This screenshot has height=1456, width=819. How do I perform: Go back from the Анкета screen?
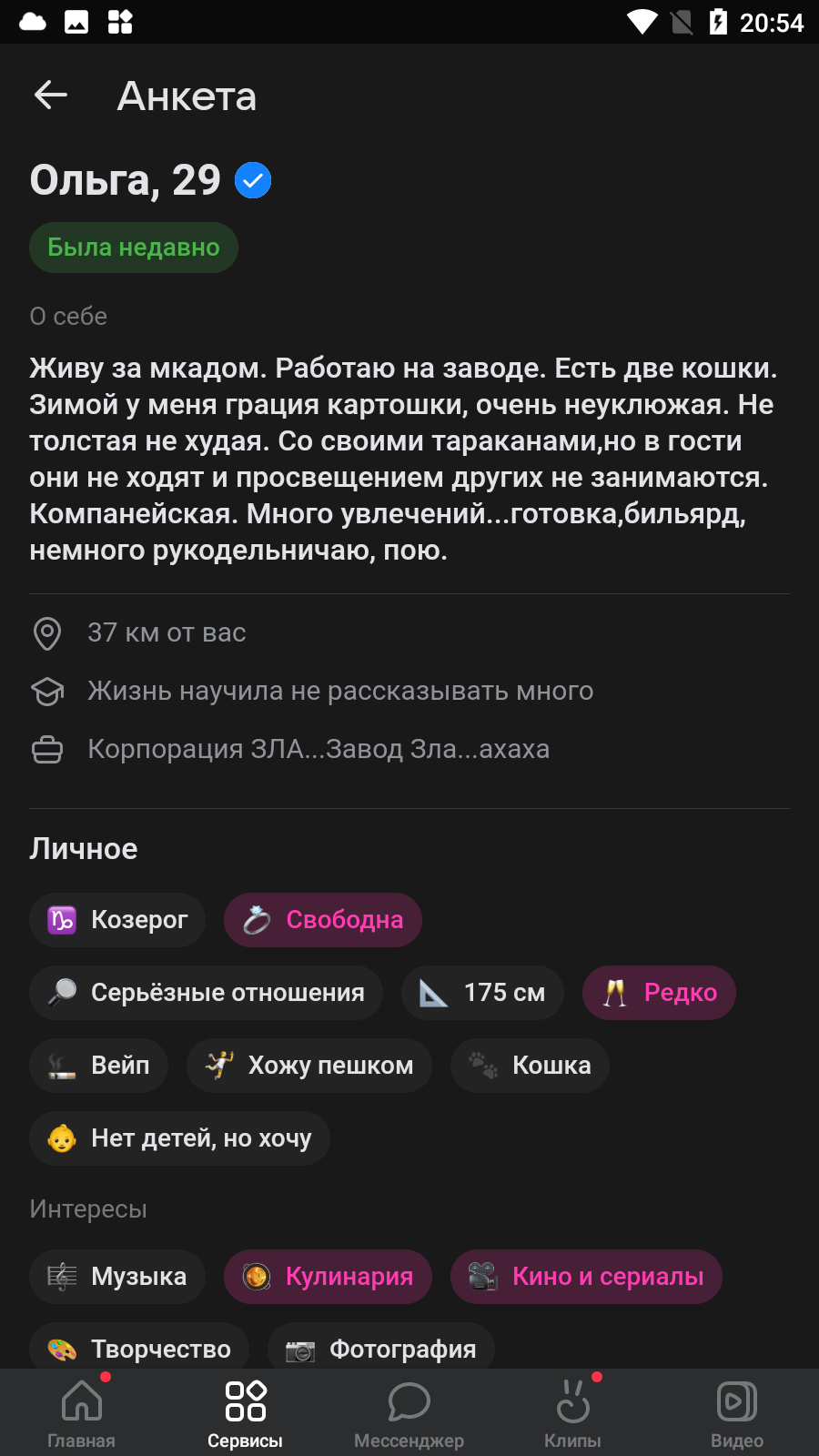point(51,95)
